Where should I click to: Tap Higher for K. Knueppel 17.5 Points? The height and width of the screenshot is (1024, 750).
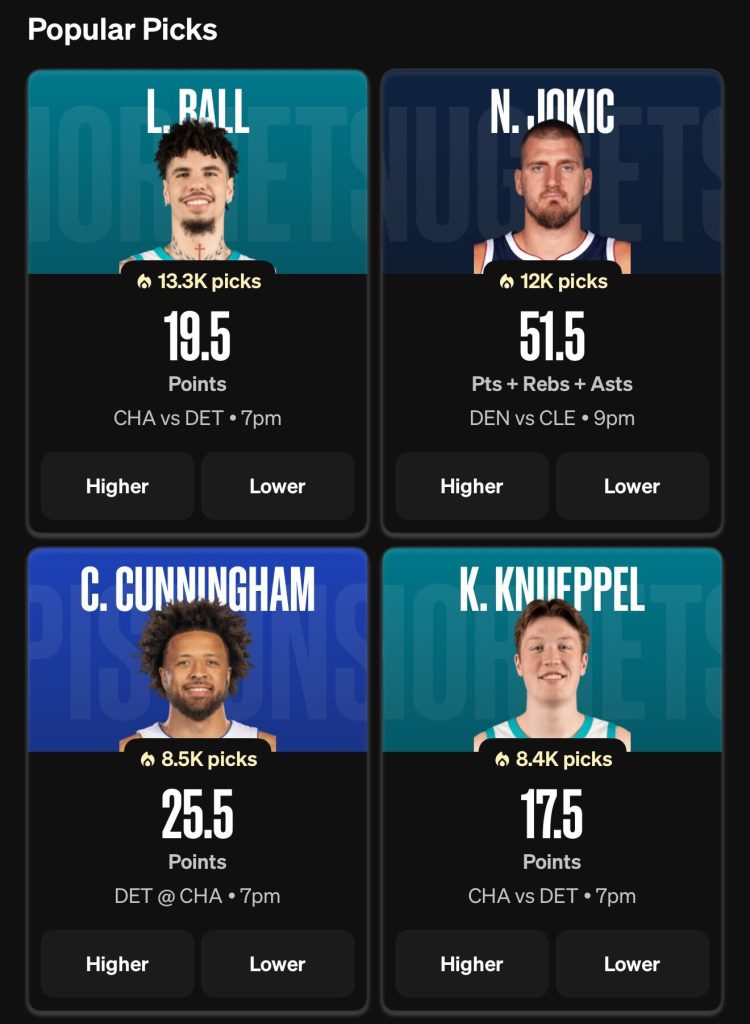coord(472,964)
